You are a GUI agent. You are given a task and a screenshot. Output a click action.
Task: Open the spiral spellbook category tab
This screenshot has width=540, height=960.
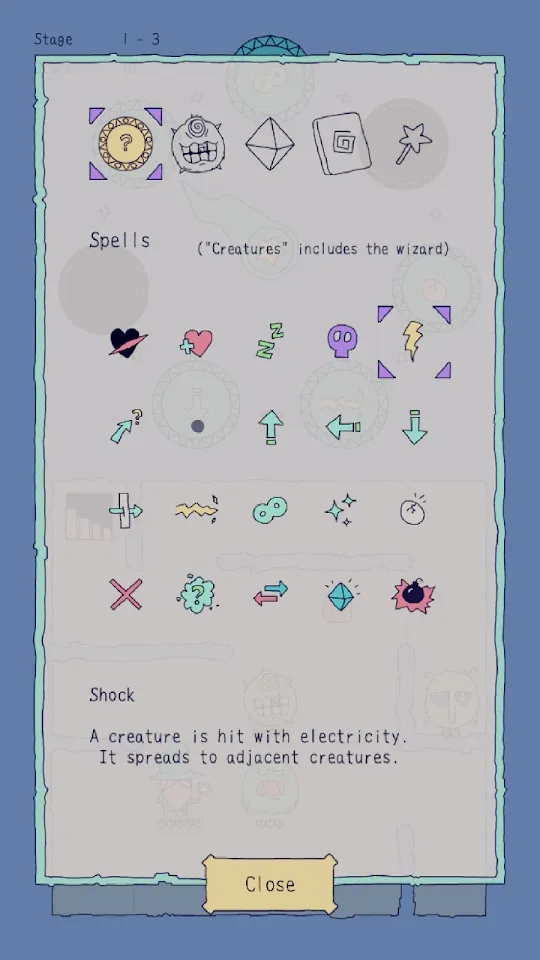pos(341,144)
